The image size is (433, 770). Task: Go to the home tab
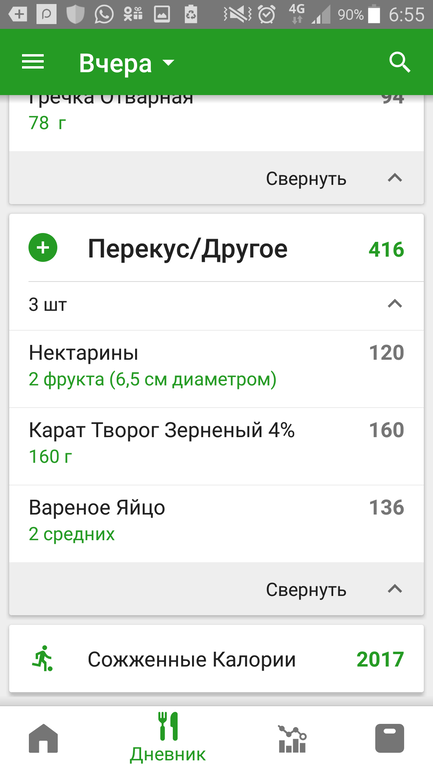(x=43, y=738)
